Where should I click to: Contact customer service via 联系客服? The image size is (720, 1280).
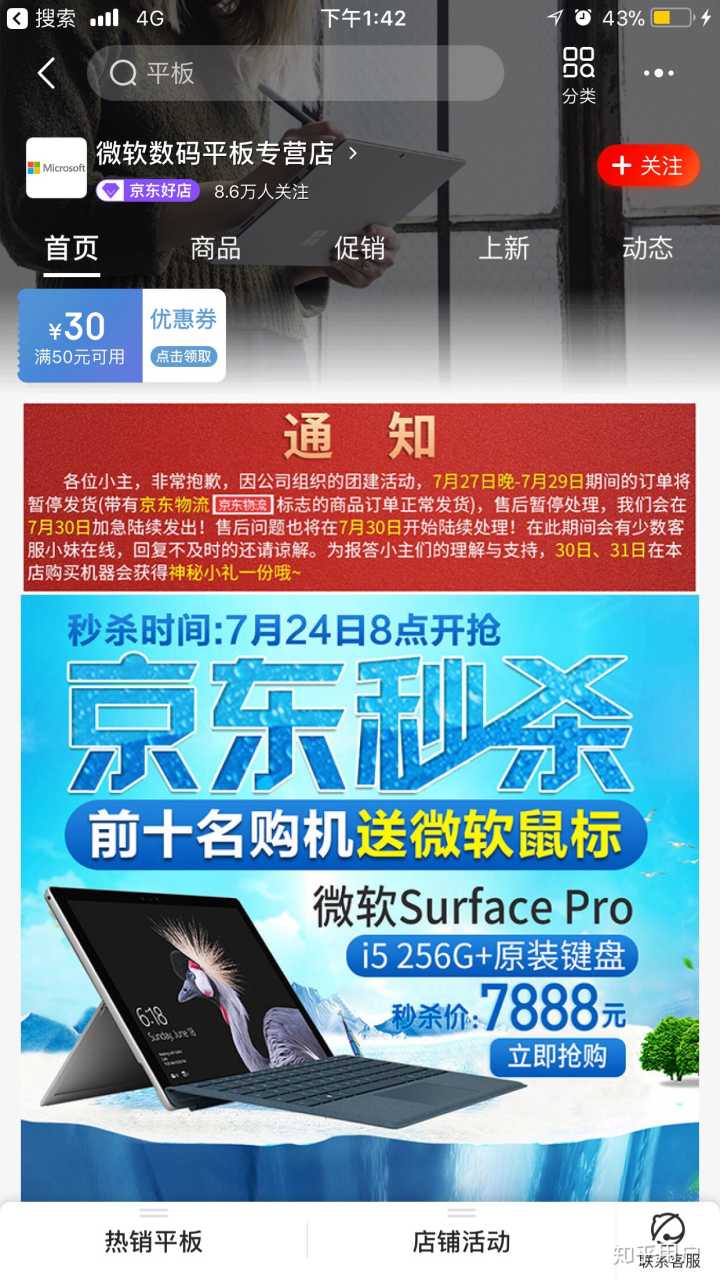pos(667,1241)
